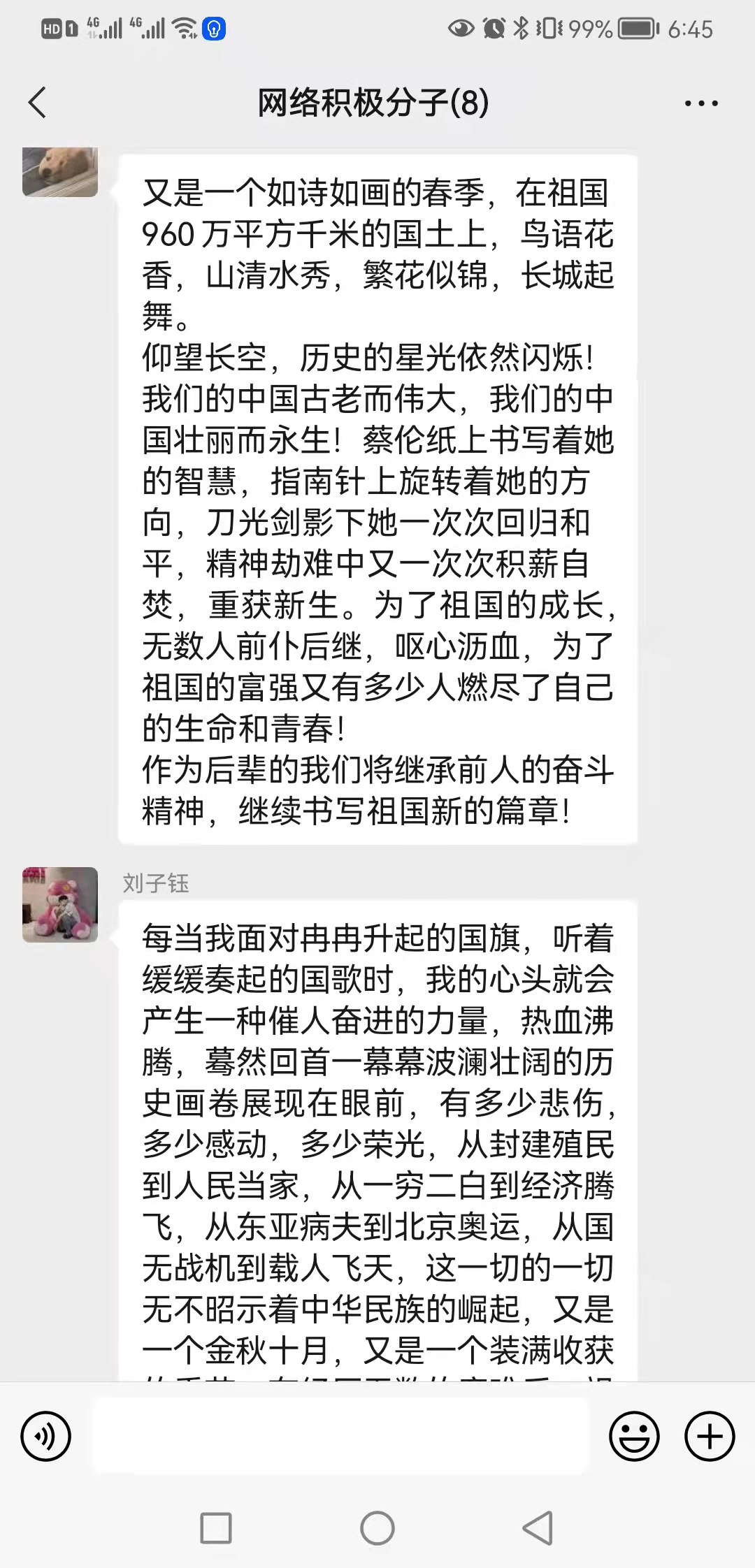
Task: Open the dog avatar sender's profile
Action: tap(60, 172)
